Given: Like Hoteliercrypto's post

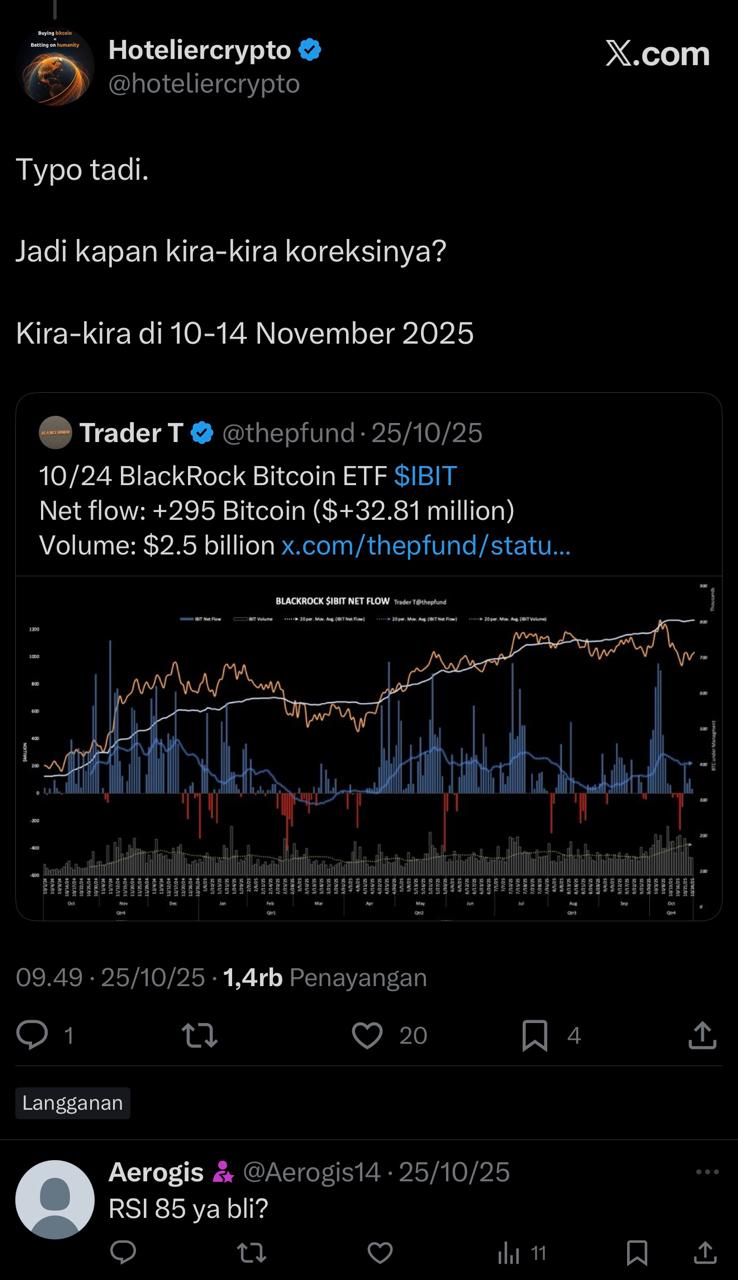Looking at the screenshot, I should 367,1035.
